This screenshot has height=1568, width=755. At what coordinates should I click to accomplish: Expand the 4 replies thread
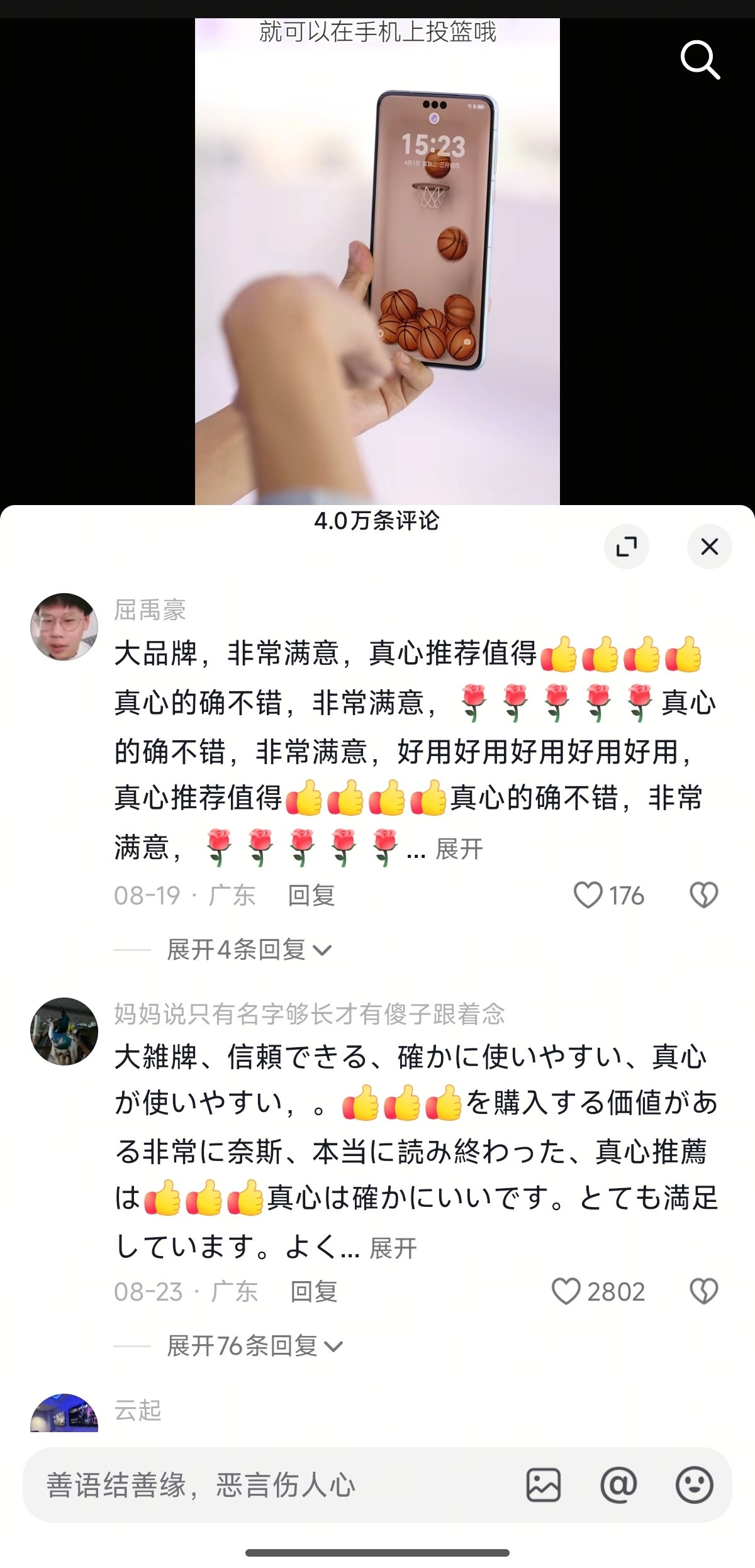pyautogui.click(x=249, y=950)
